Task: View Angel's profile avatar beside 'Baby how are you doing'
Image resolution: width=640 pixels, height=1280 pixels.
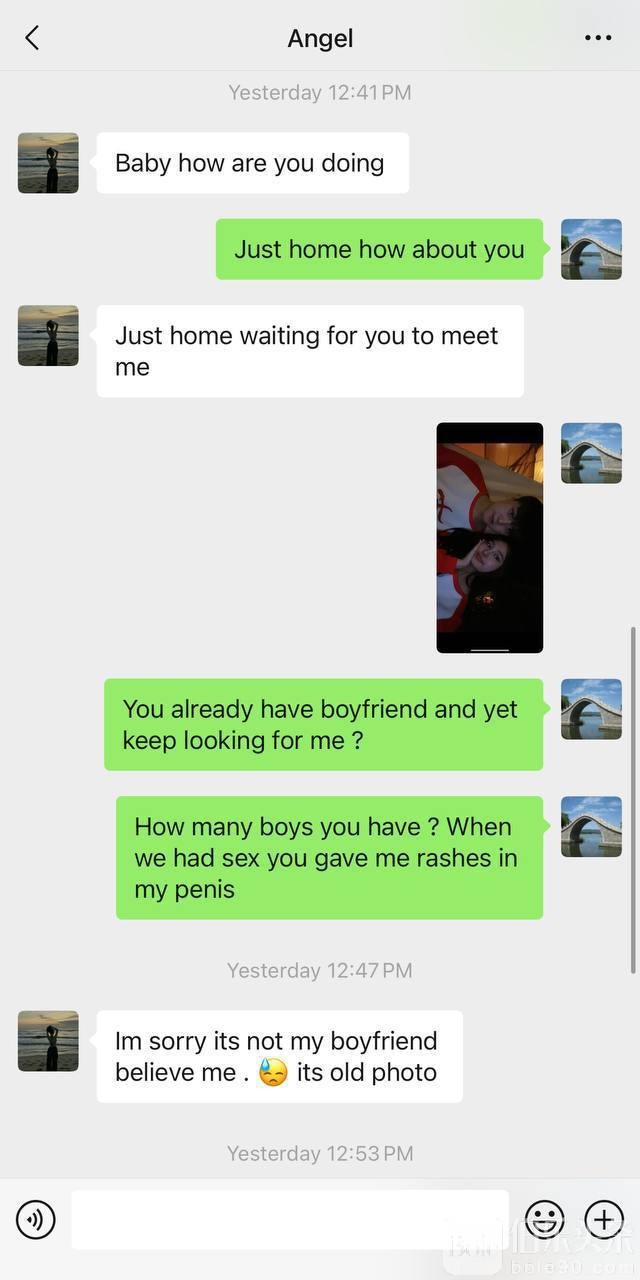Action: 48,163
